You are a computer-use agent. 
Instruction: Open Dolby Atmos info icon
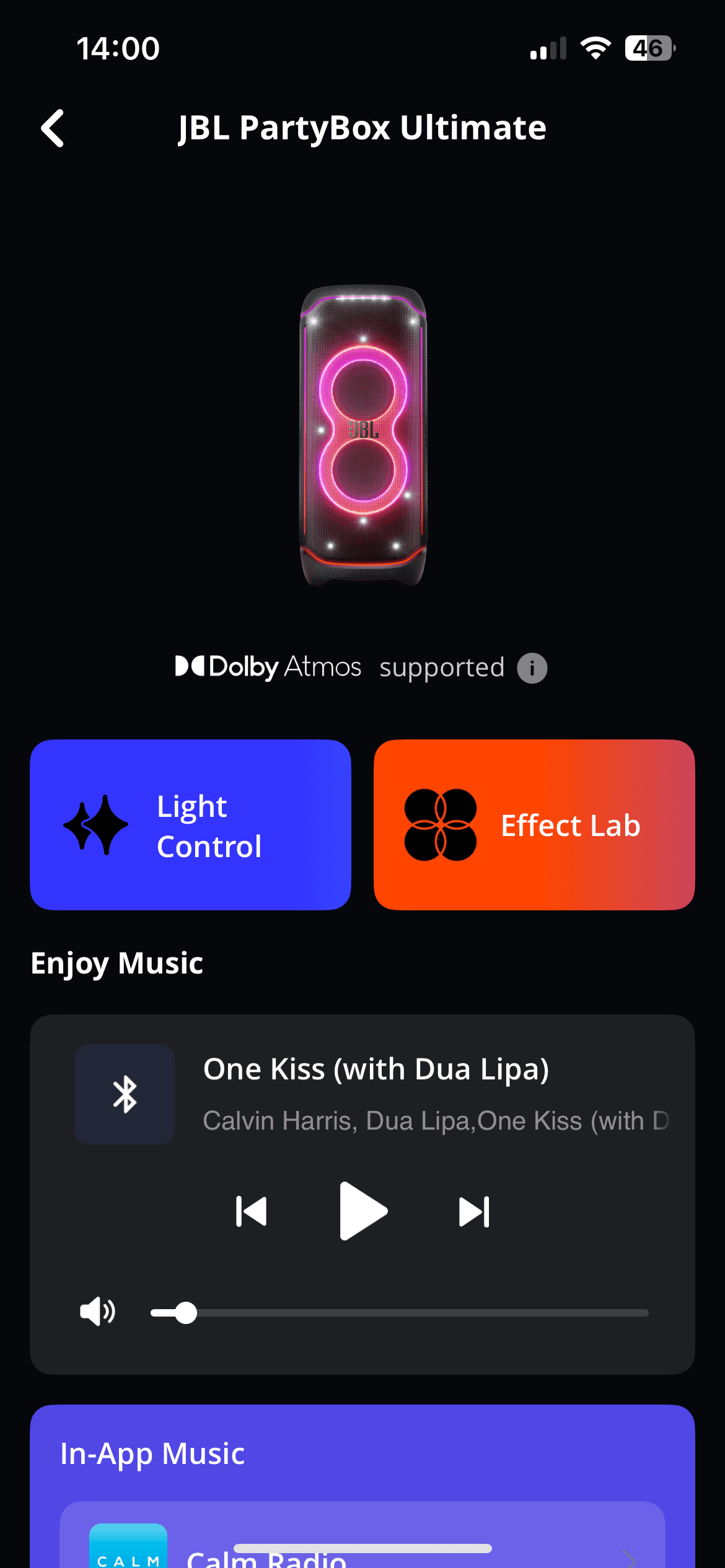point(532,668)
